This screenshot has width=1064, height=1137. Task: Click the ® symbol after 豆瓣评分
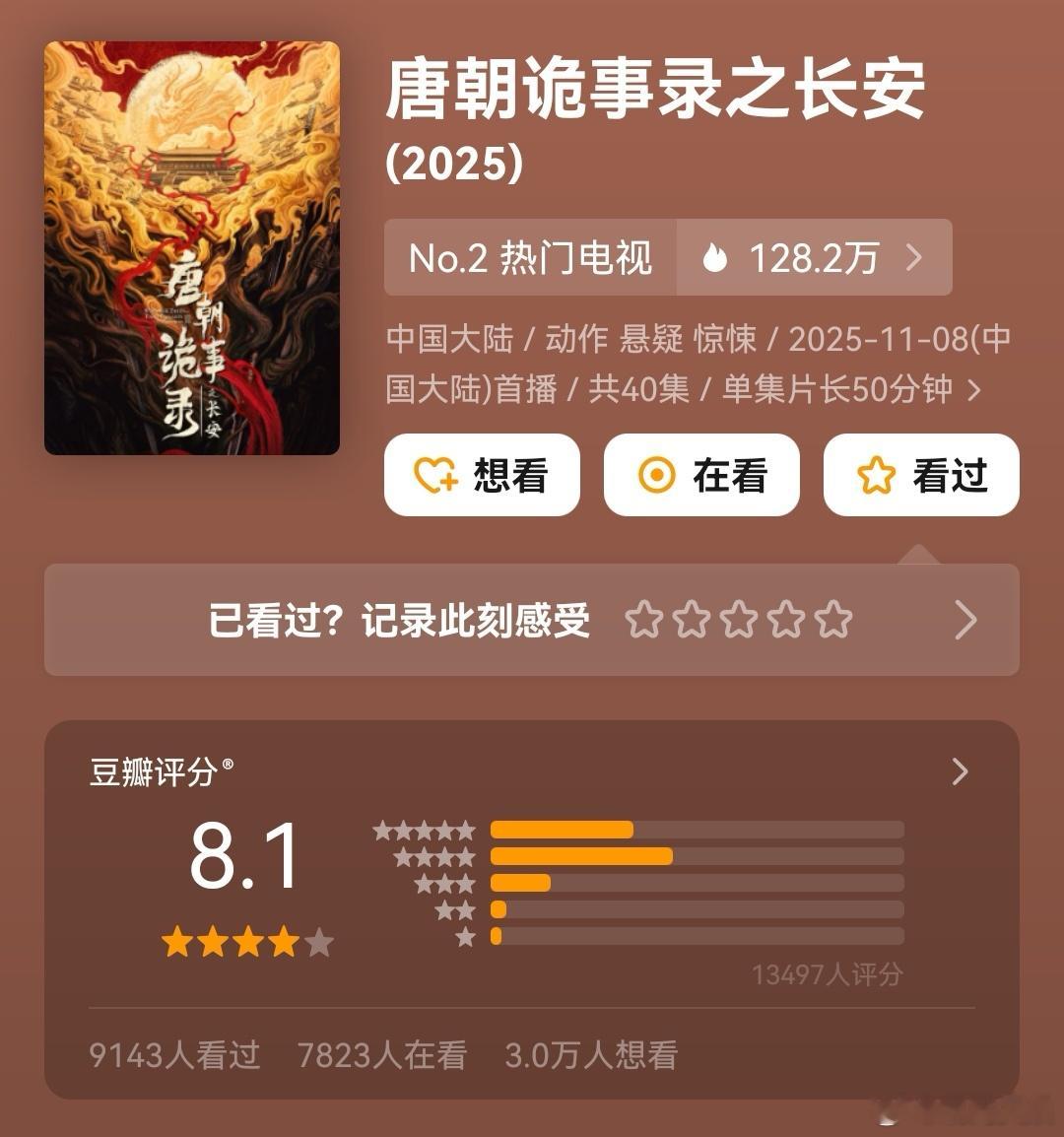pyautogui.click(x=229, y=765)
